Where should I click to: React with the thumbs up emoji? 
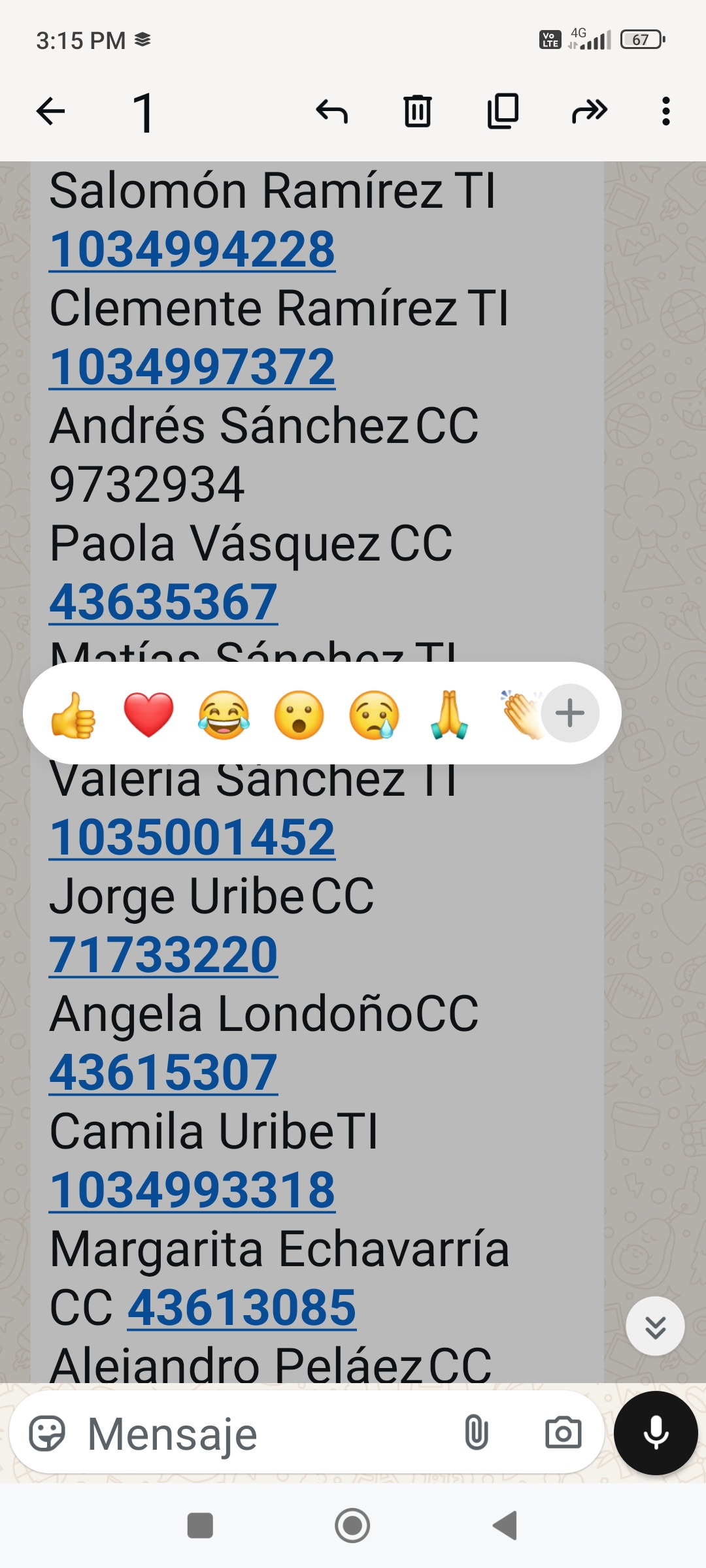coord(73,714)
